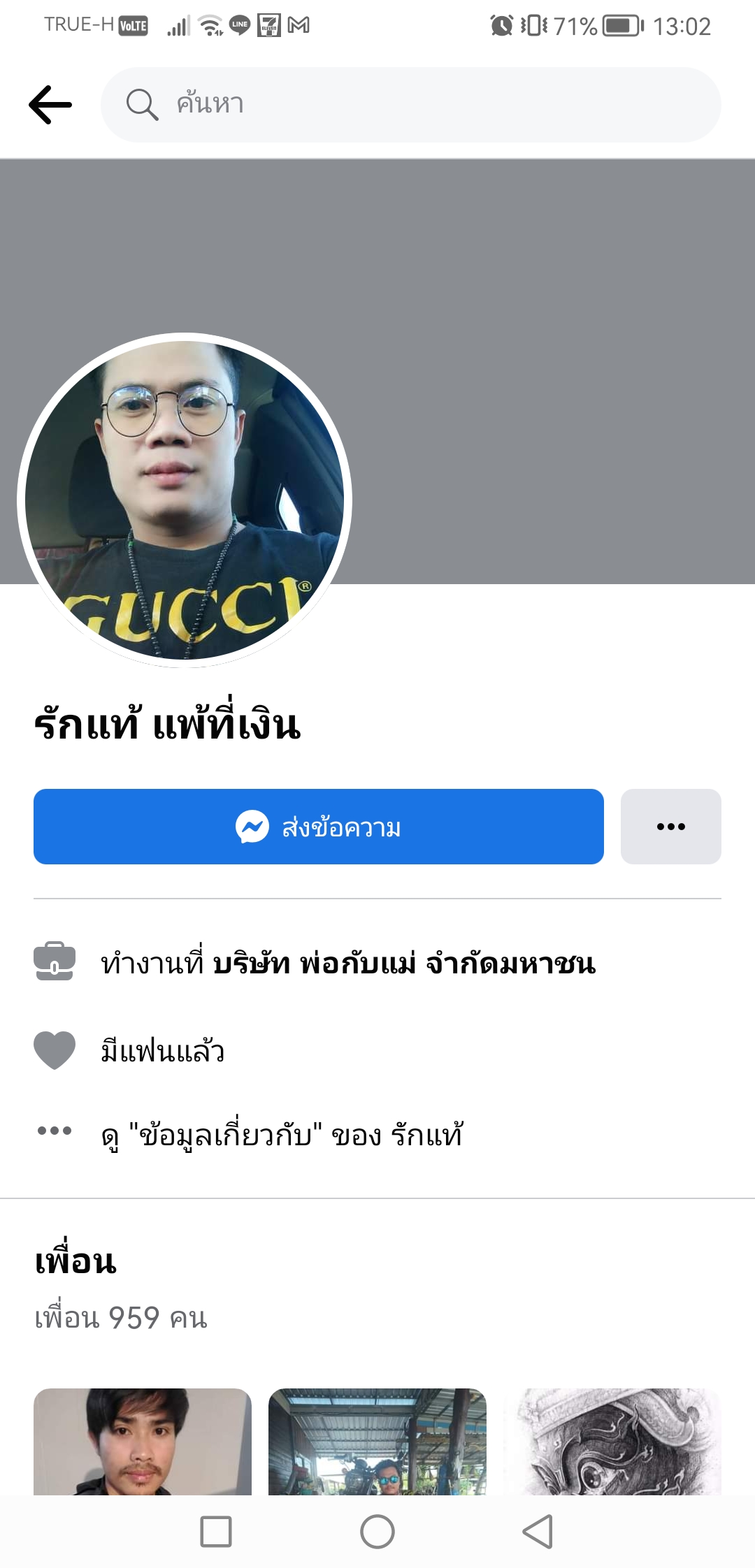Viewport: 755px width, 1568px height.
Task: Tap the ส่งข้อความ message button
Action: (319, 827)
